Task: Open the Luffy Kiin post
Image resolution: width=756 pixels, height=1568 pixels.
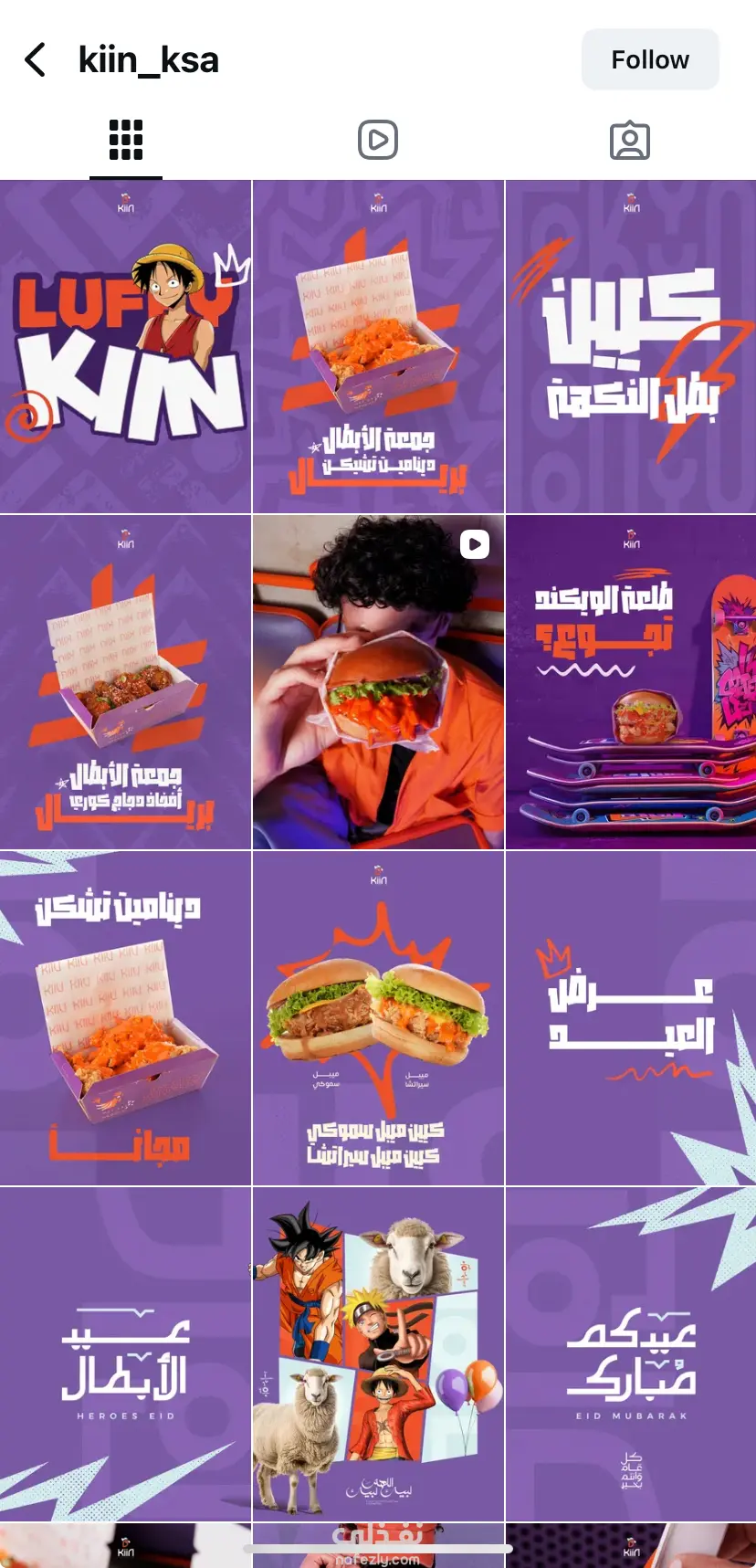Action: tap(126, 347)
